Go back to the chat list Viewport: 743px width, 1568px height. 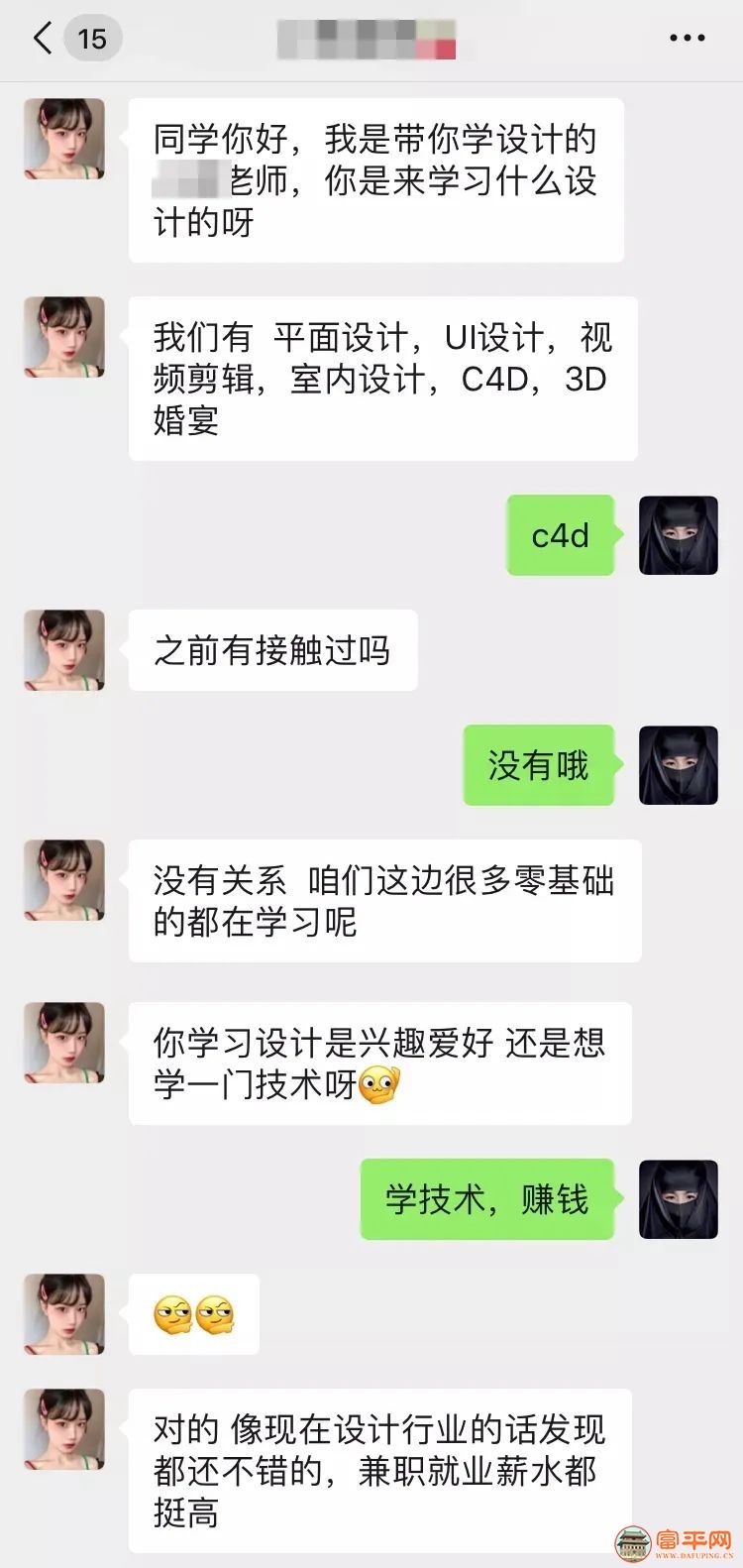(x=44, y=39)
